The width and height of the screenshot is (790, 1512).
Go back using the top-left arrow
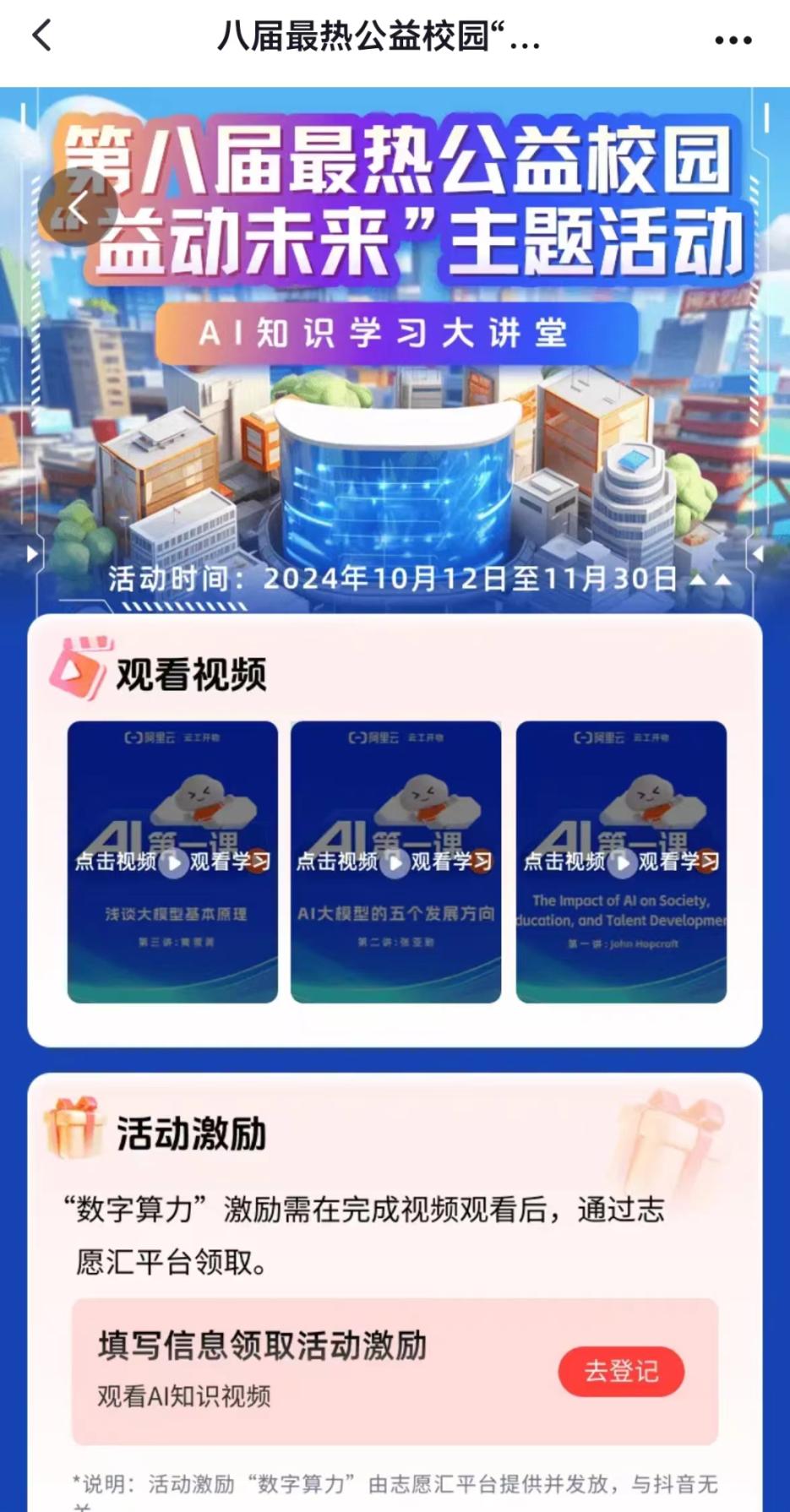pyautogui.click(x=42, y=36)
